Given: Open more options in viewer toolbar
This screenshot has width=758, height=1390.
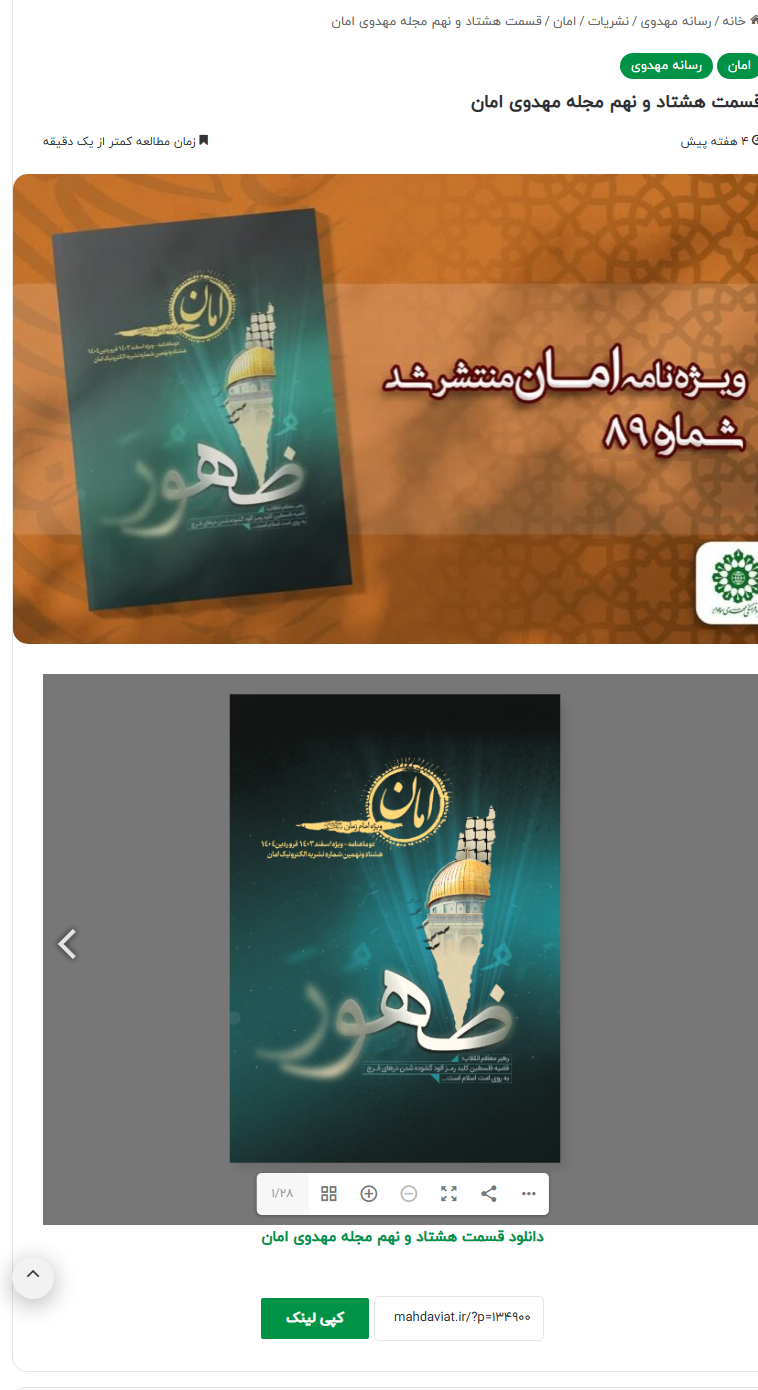Looking at the screenshot, I should (x=529, y=1193).
